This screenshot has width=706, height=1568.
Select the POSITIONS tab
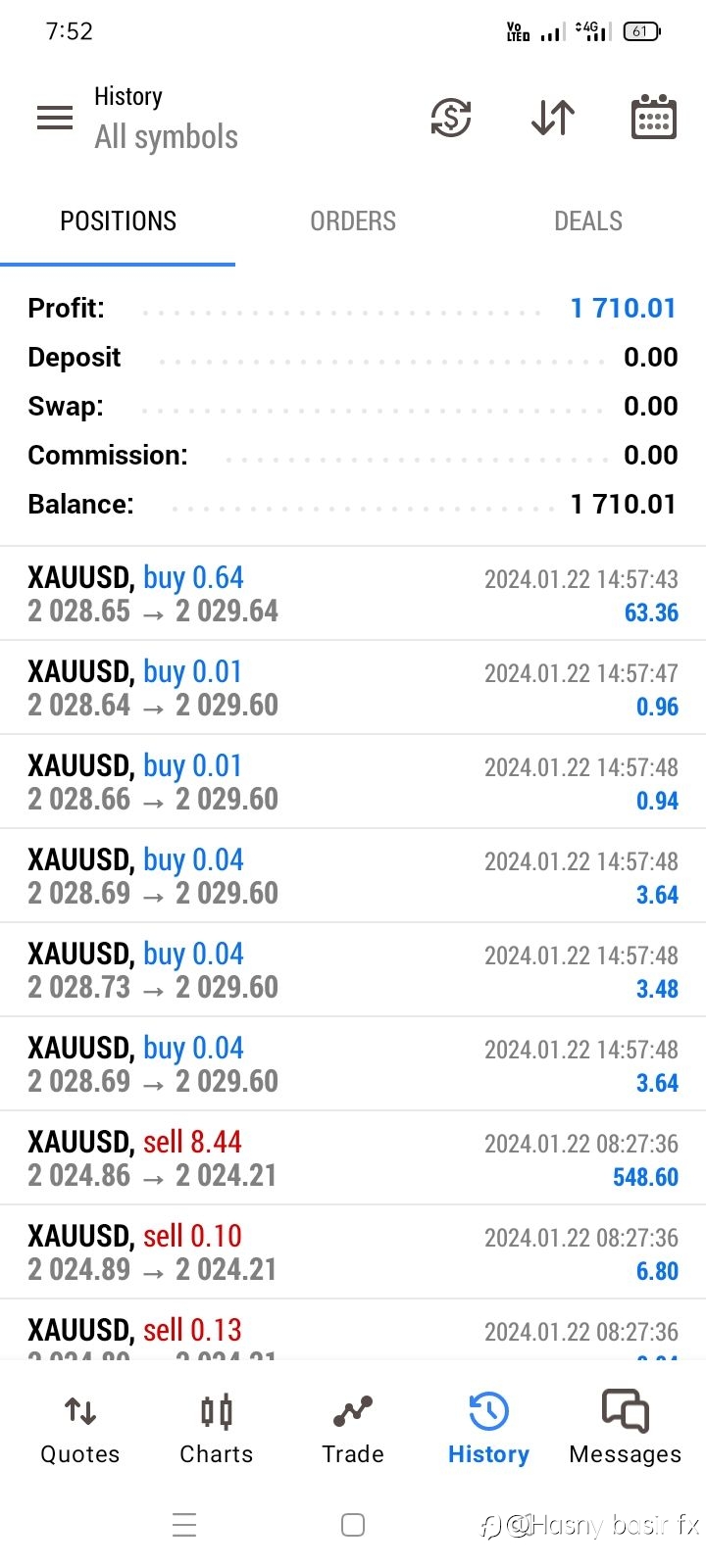point(118,221)
